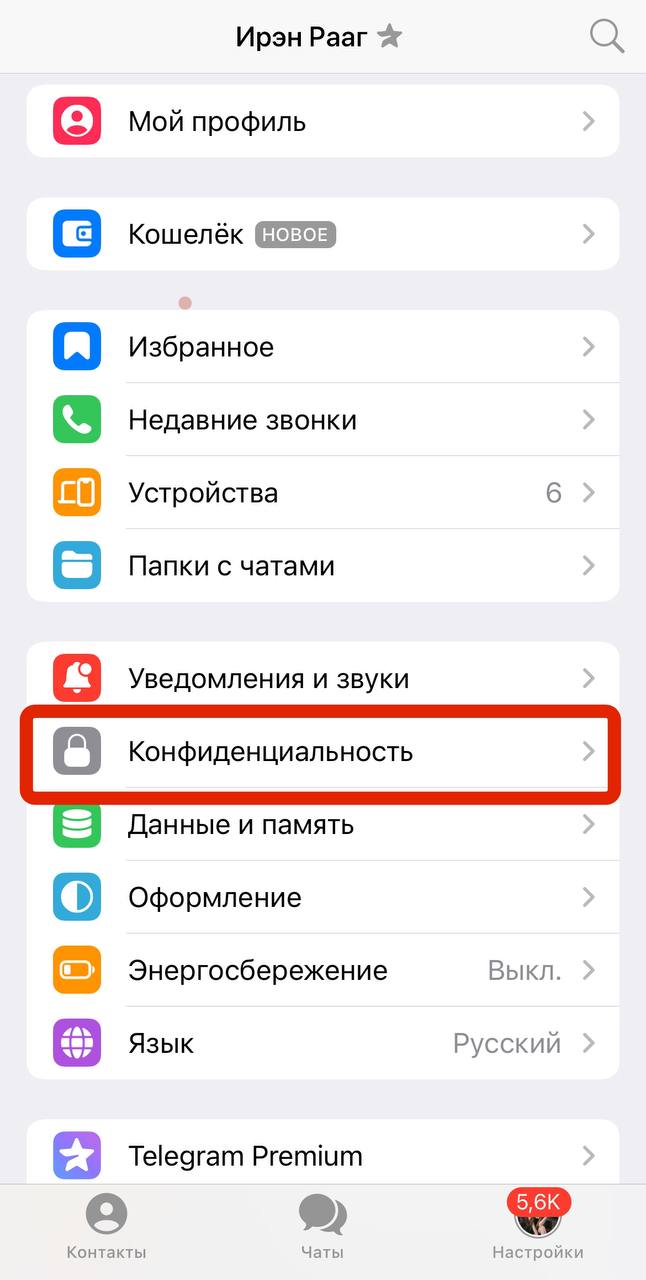Open Данные и память
This screenshot has width=646, height=1280.
322,825
